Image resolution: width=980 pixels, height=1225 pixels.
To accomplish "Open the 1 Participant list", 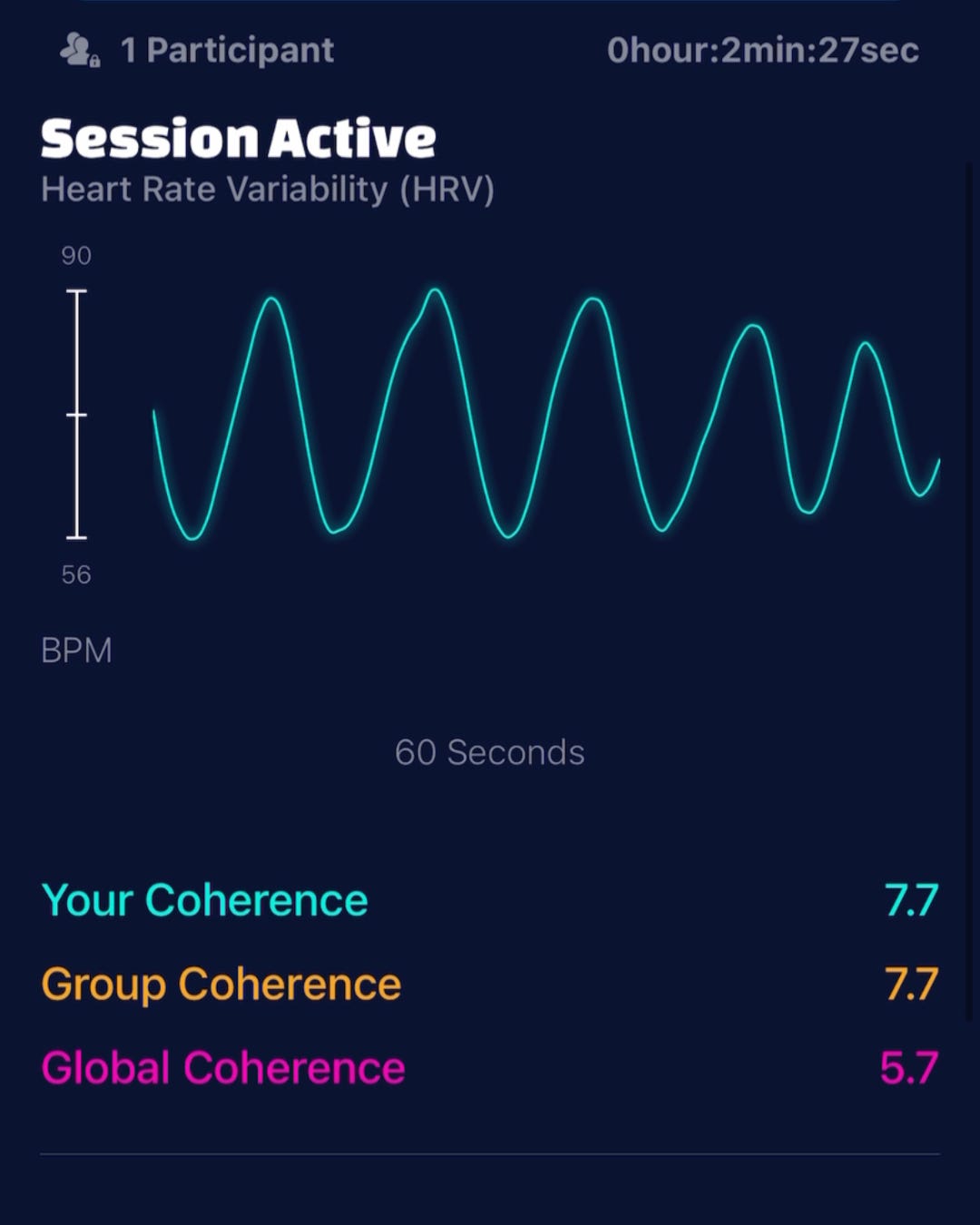I will click(198, 50).
